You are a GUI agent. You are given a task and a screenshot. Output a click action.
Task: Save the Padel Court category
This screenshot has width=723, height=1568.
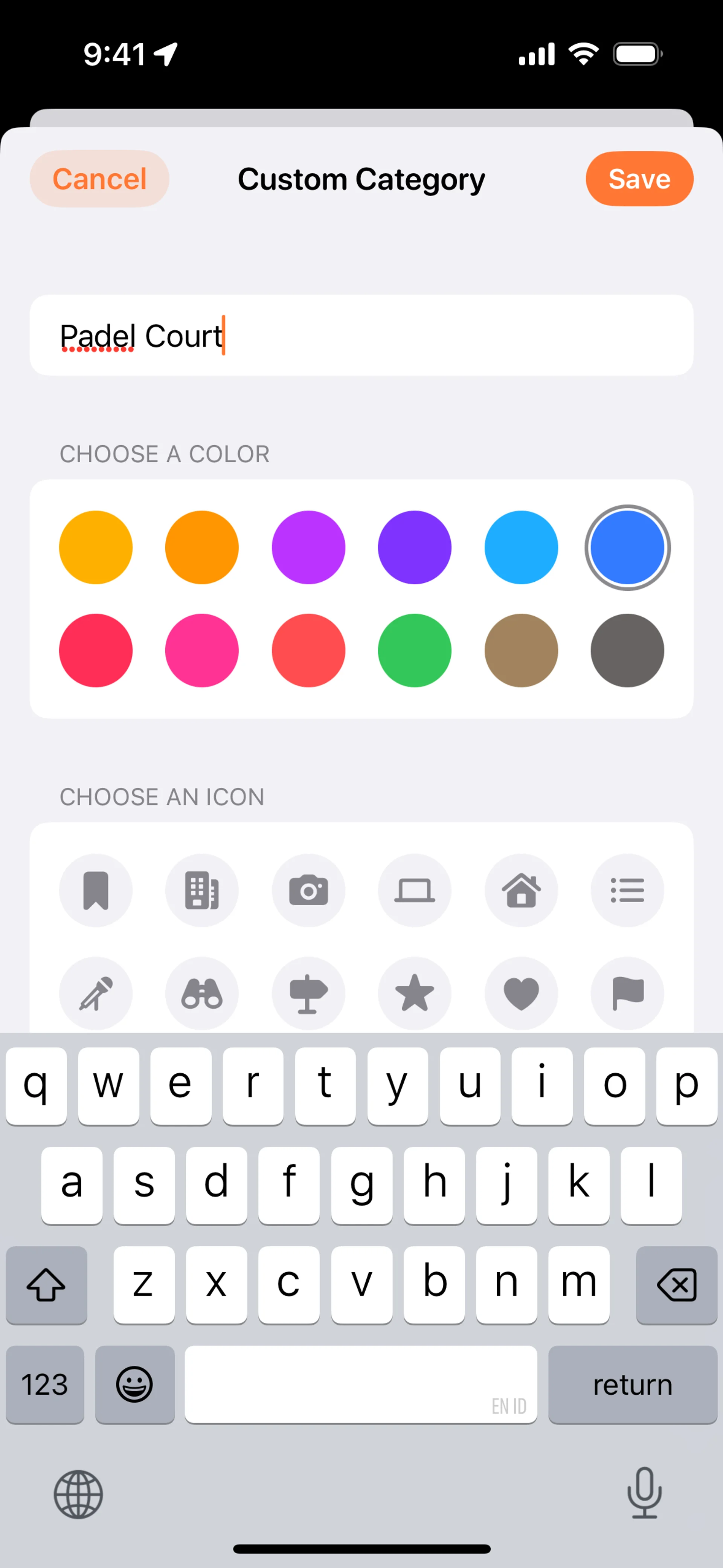(639, 178)
